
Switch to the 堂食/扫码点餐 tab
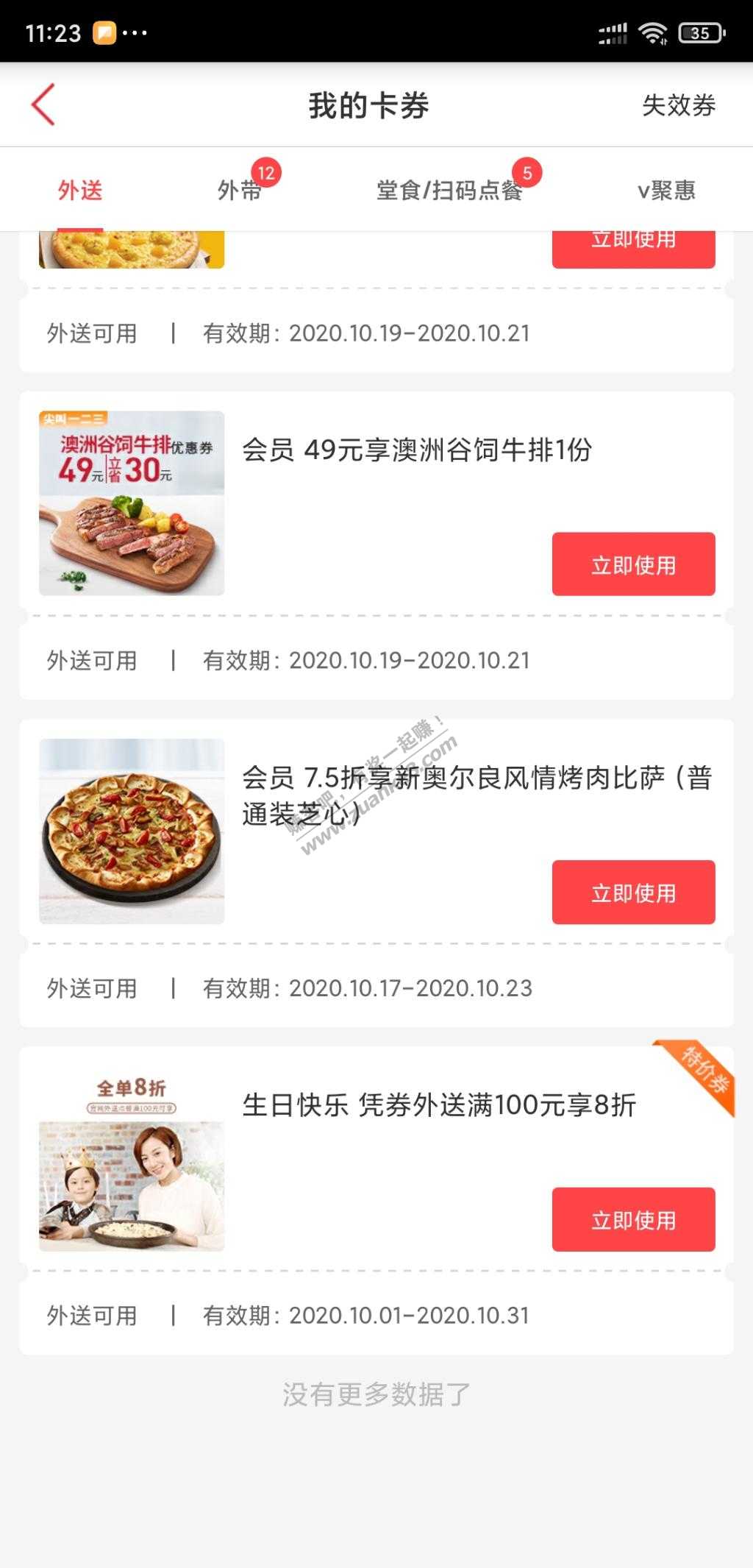tap(449, 191)
